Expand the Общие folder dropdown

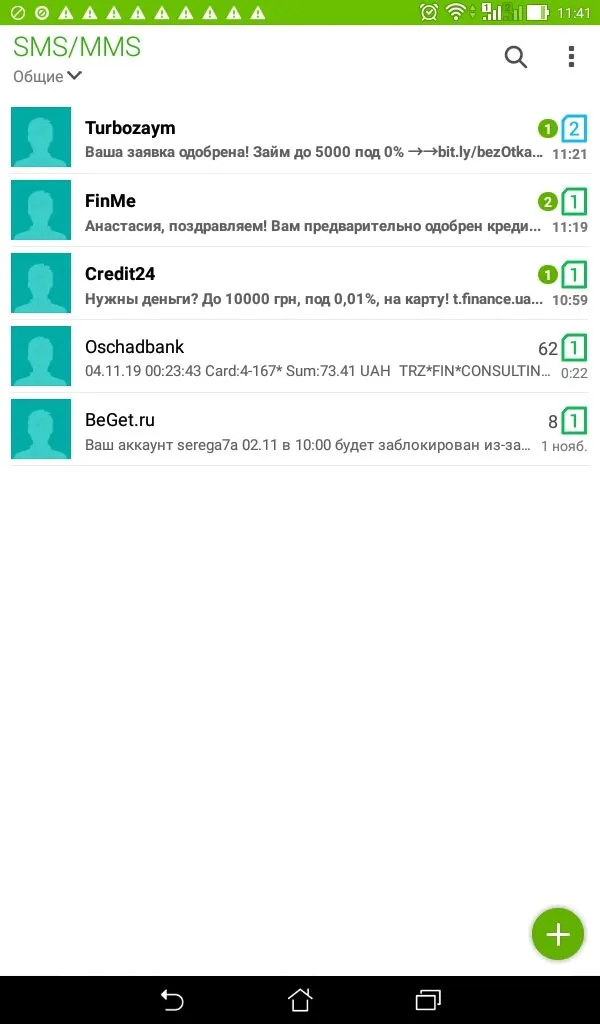coord(48,76)
